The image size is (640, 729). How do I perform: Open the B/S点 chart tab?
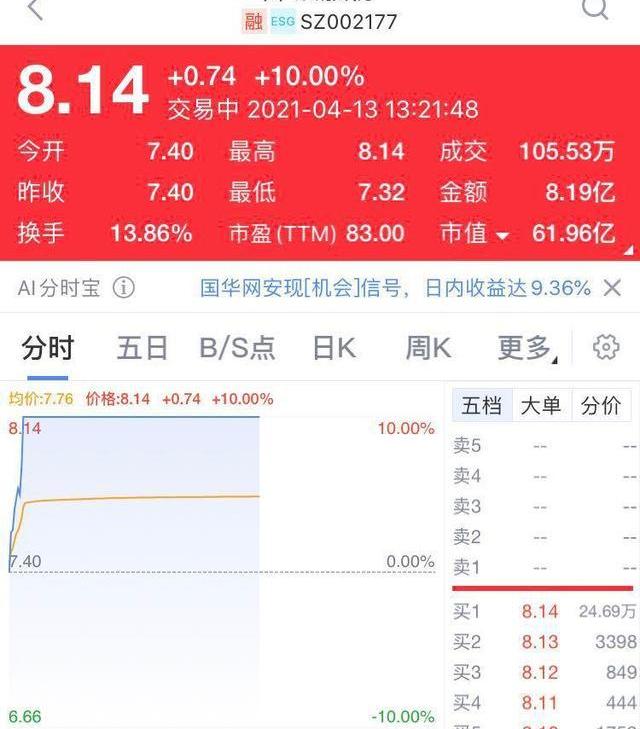click(x=237, y=348)
